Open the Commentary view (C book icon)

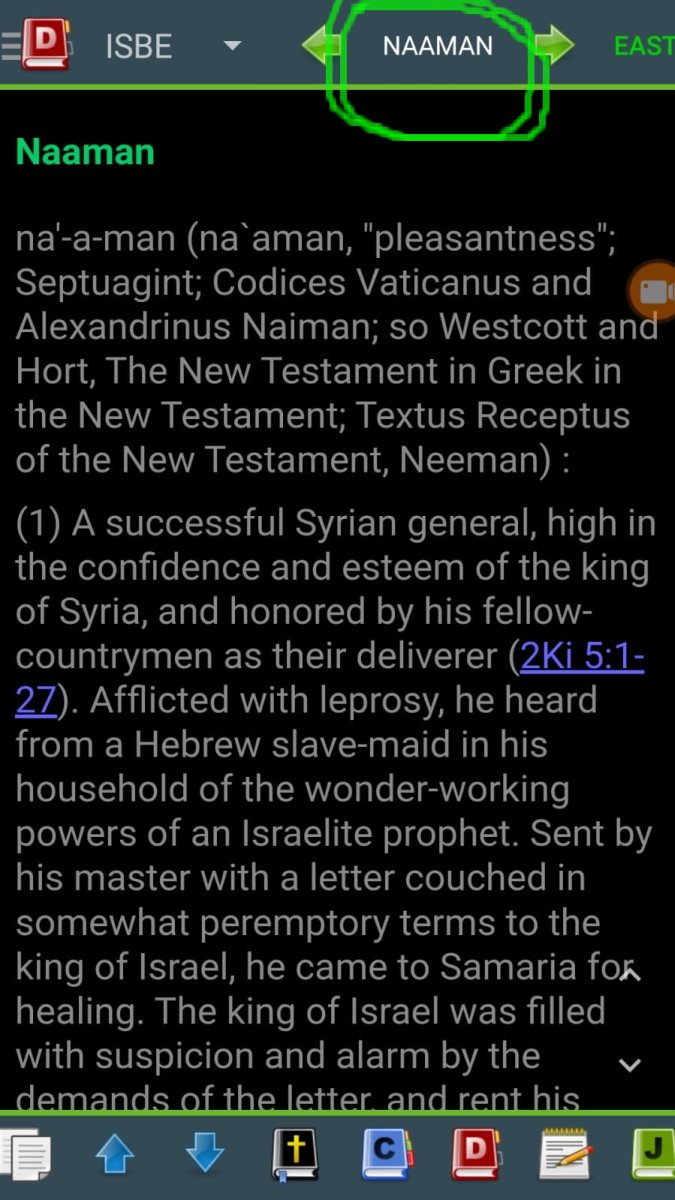[385, 1156]
